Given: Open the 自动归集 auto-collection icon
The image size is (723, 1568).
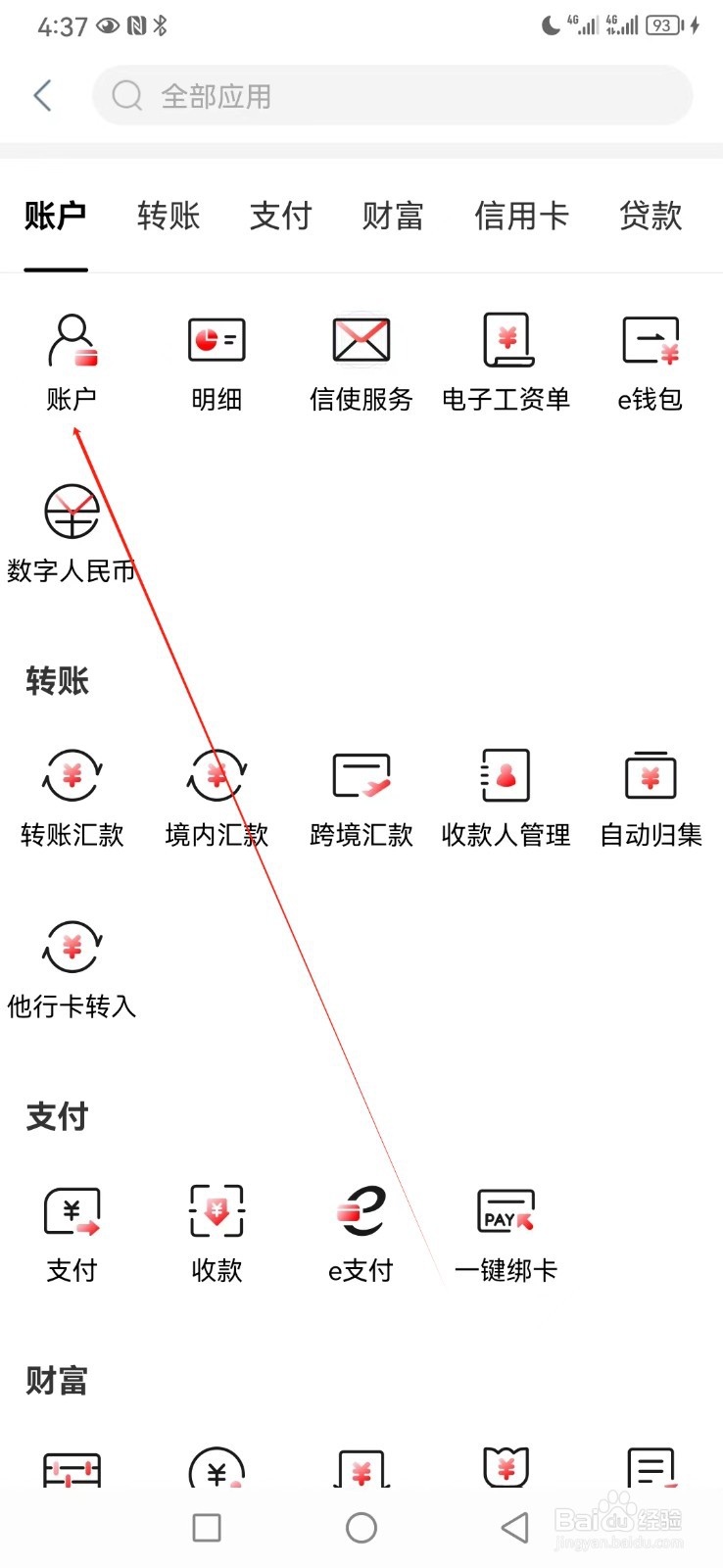Looking at the screenshot, I should [x=650, y=796].
